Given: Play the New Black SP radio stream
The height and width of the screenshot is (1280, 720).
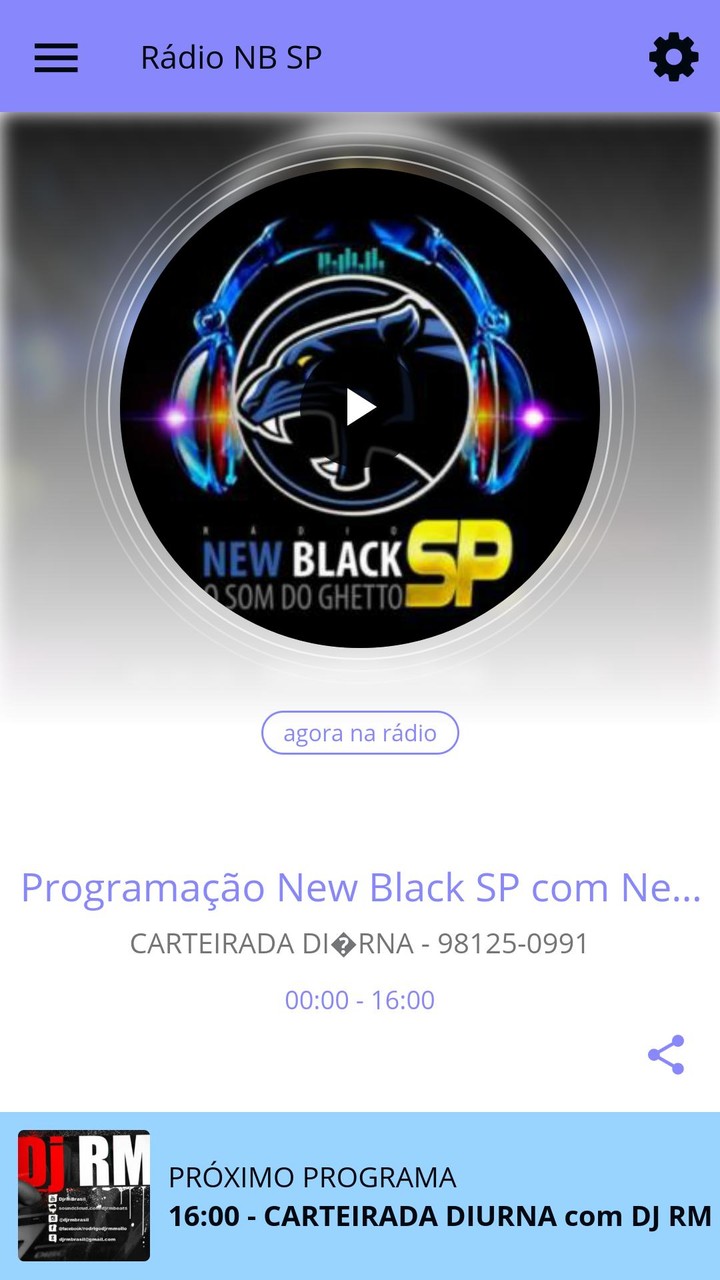Looking at the screenshot, I should 360,407.
